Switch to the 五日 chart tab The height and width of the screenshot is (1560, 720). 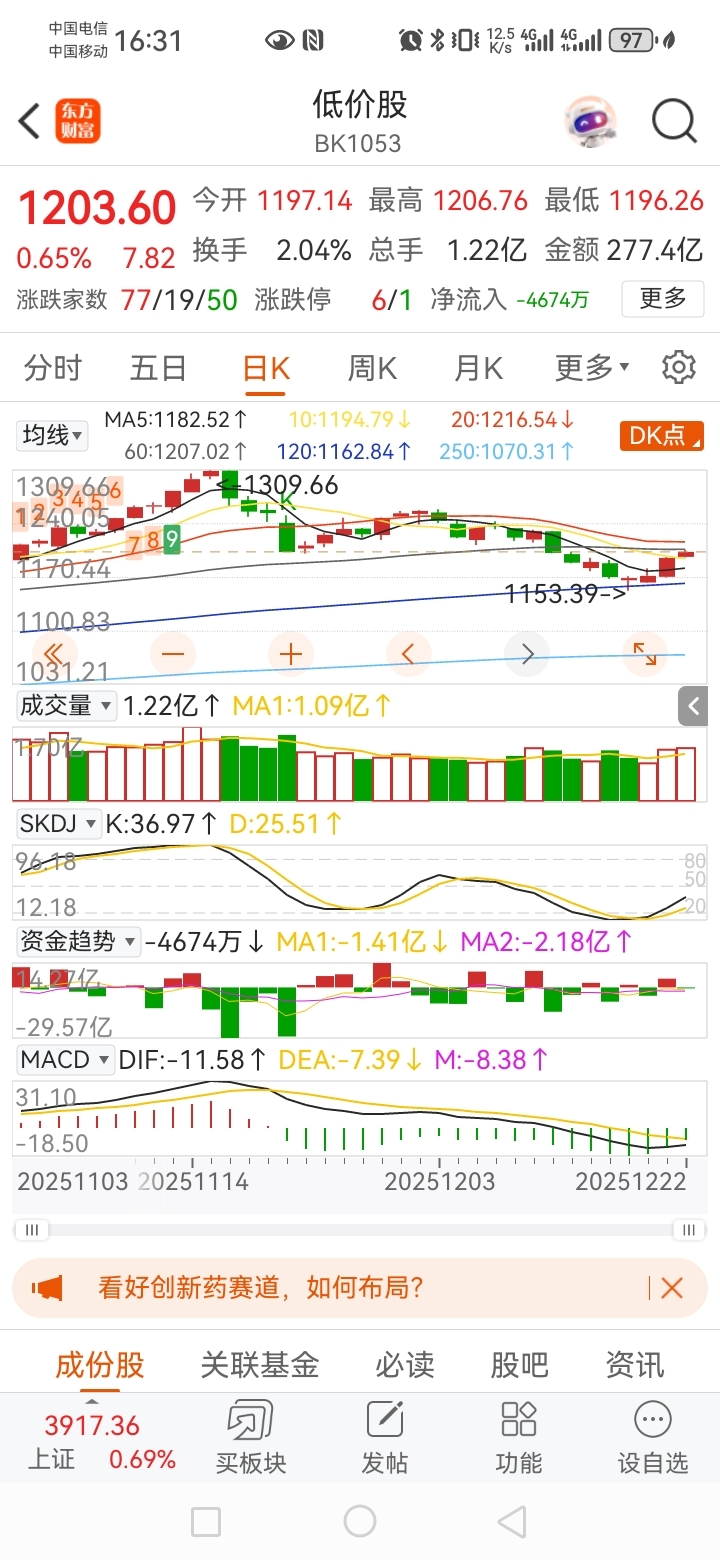(158, 368)
